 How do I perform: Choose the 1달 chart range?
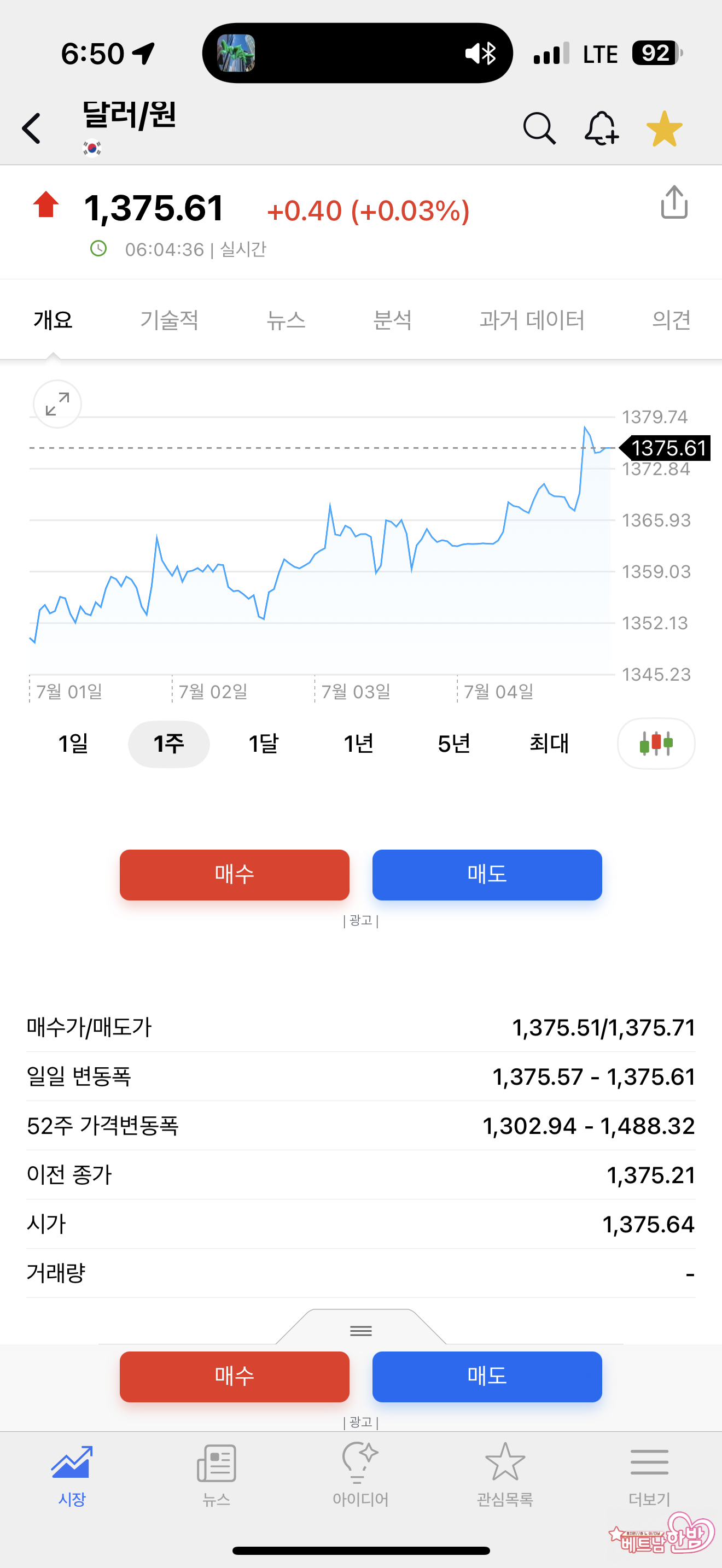pos(264,744)
